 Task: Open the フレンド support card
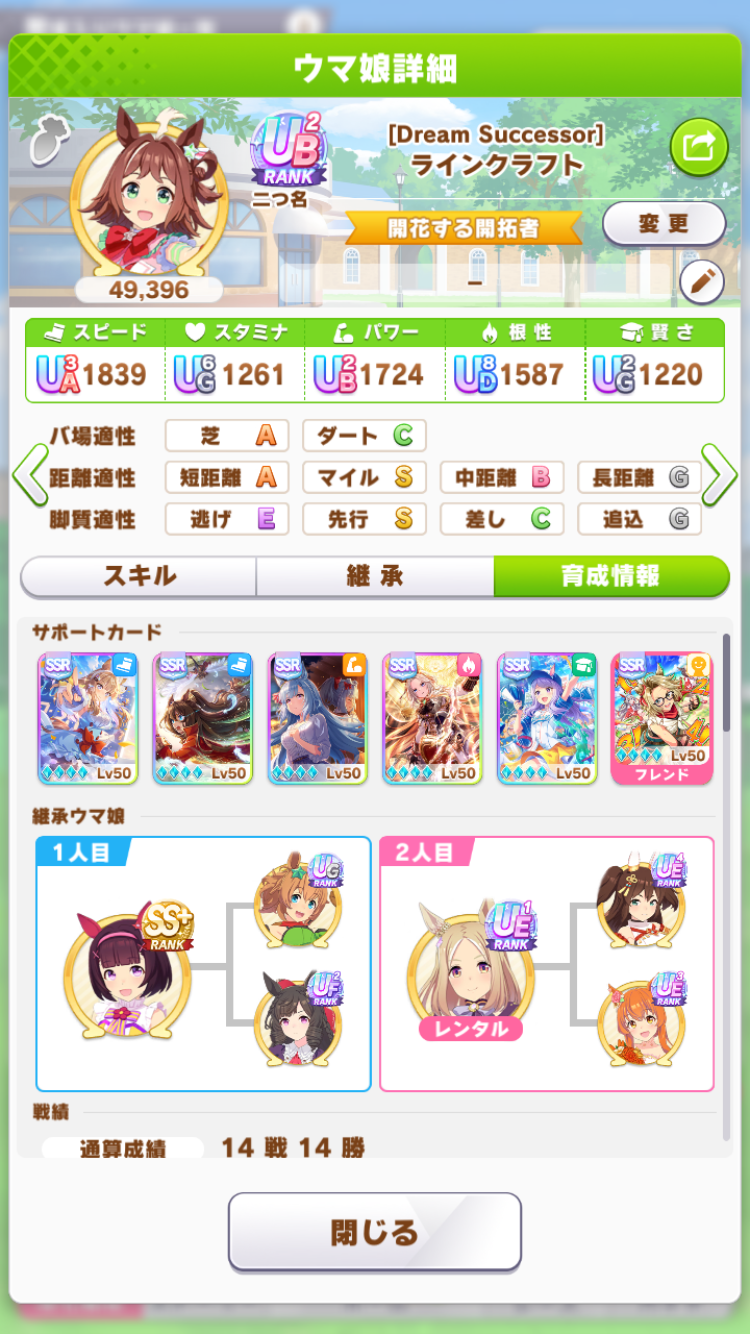662,718
